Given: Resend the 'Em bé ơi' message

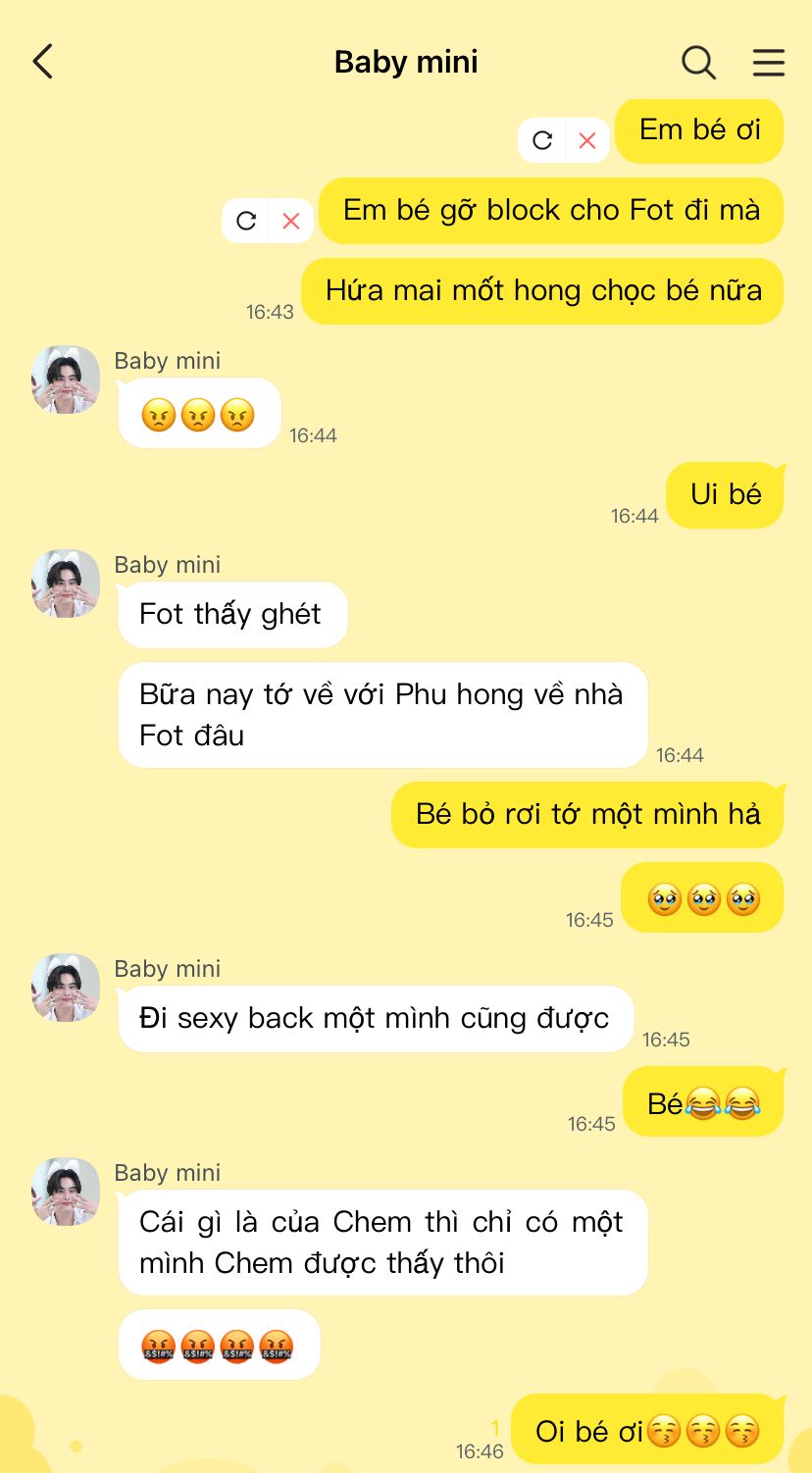Looking at the screenshot, I should pos(542,140).
